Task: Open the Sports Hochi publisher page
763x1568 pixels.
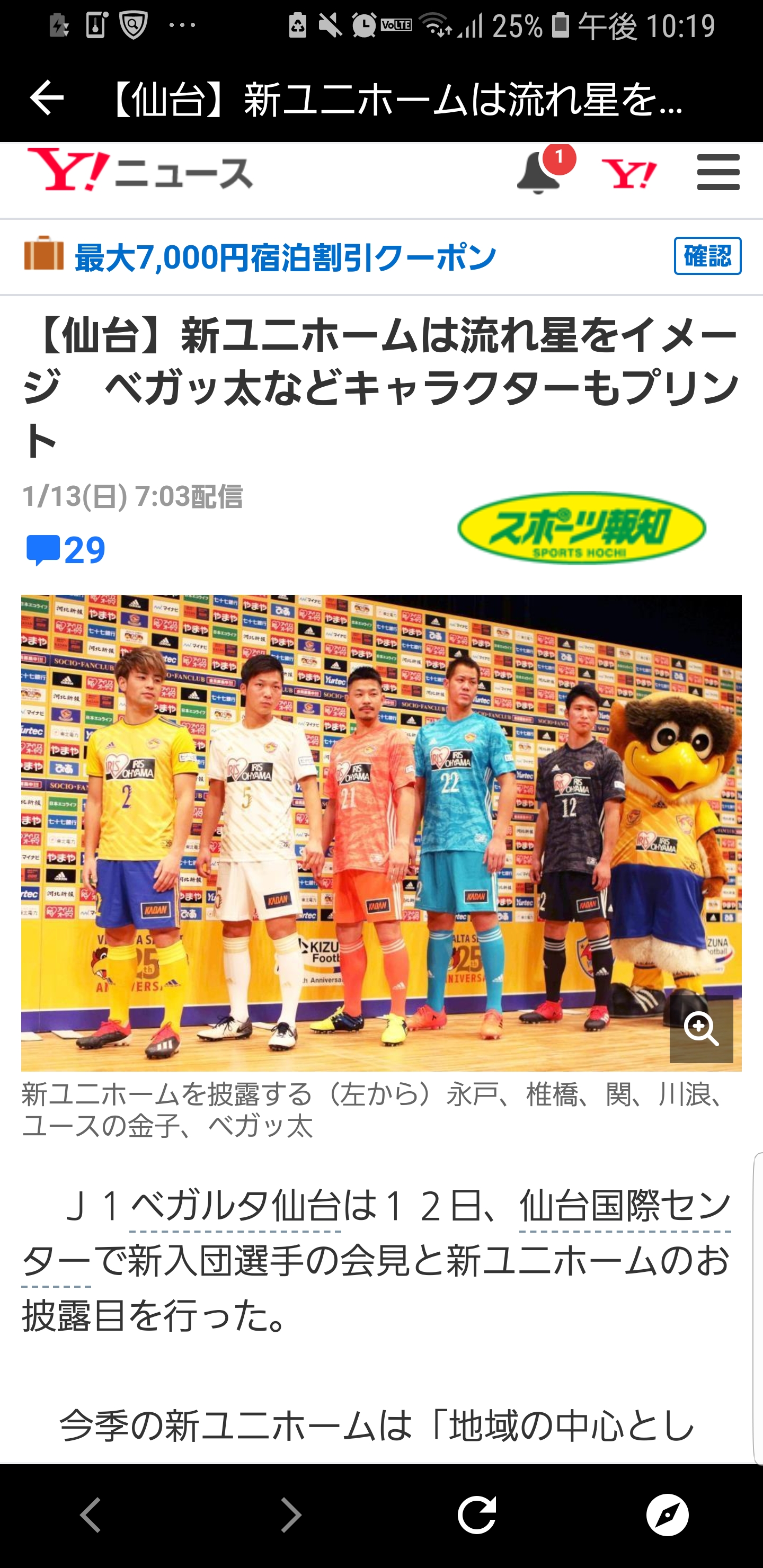Action: click(581, 528)
